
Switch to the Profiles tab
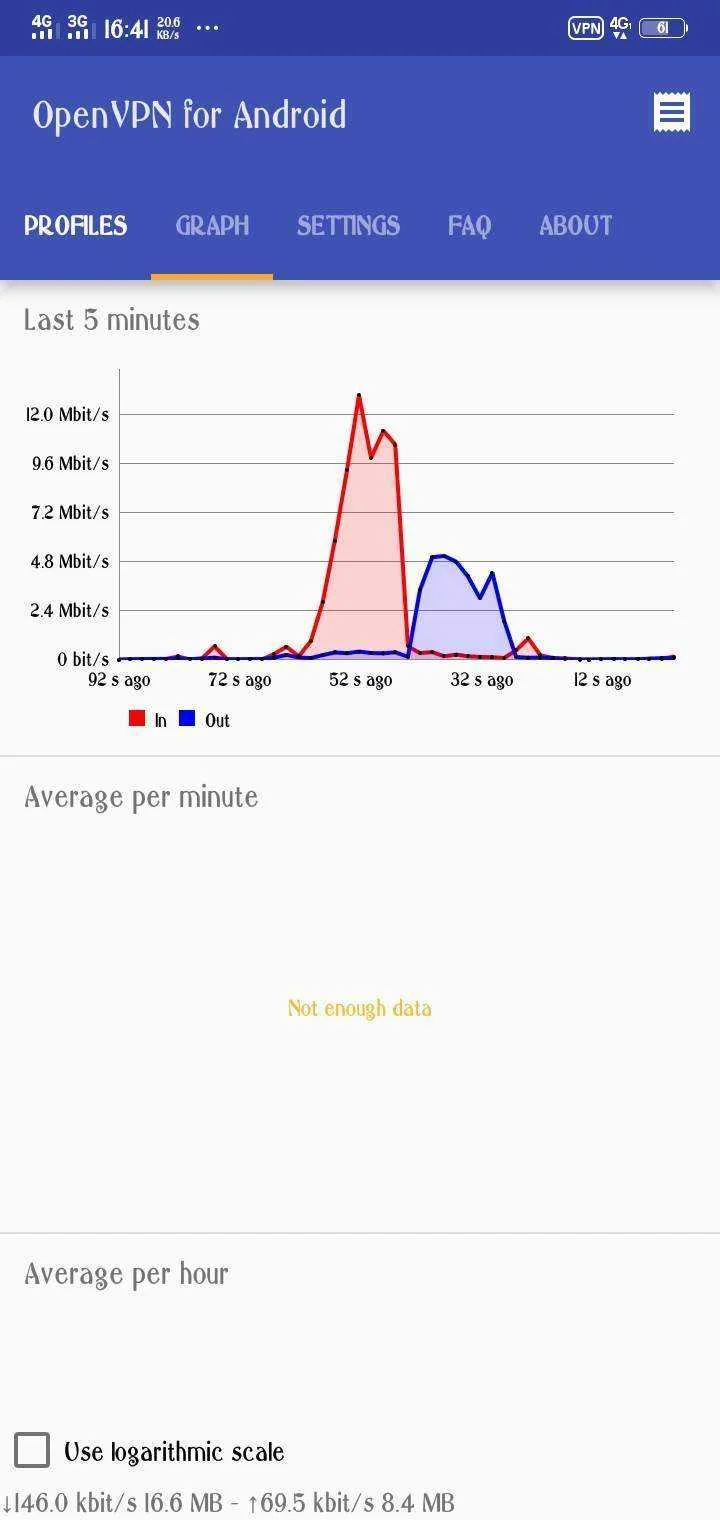(76, 225)
